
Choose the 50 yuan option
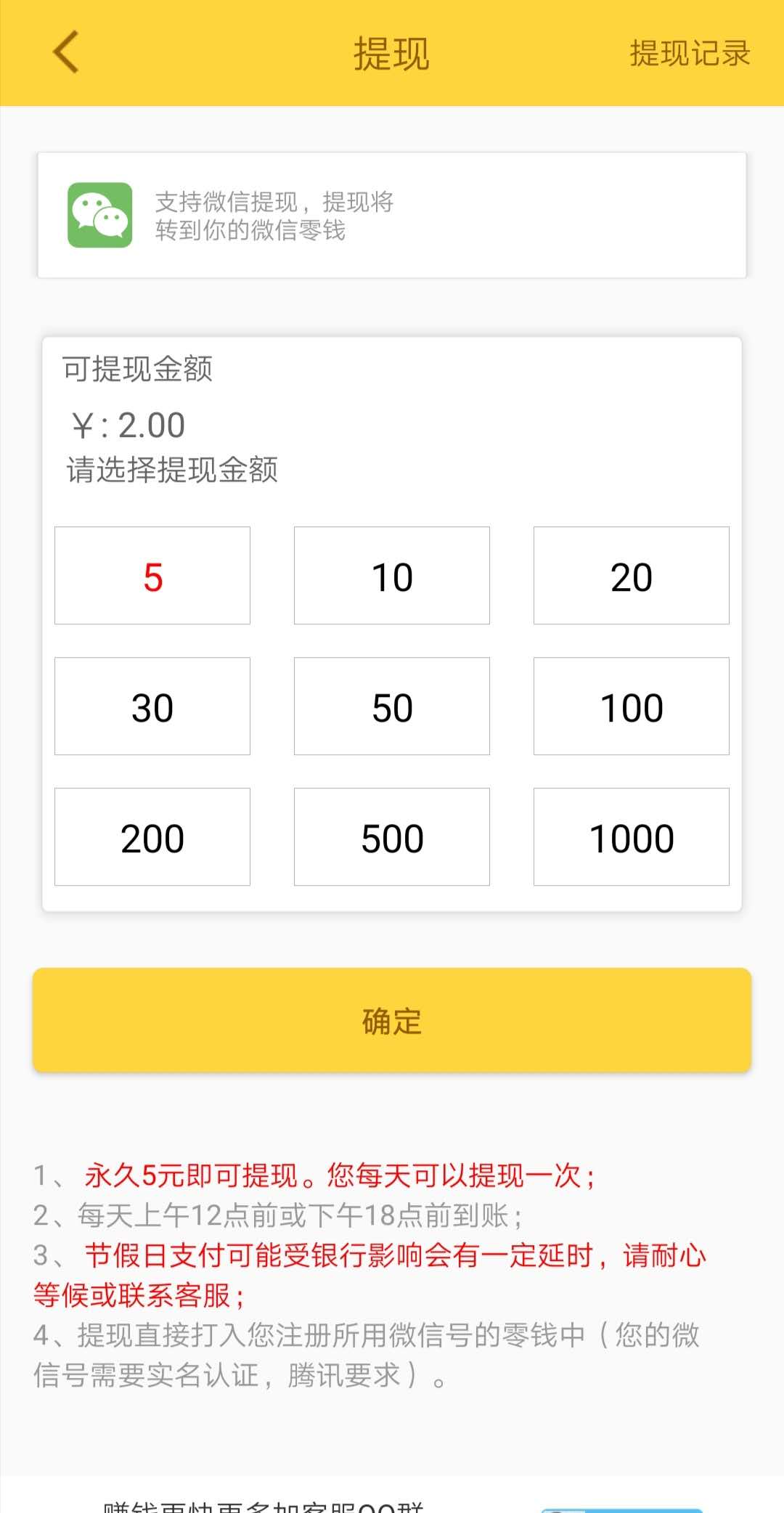[x=392, y=706]
